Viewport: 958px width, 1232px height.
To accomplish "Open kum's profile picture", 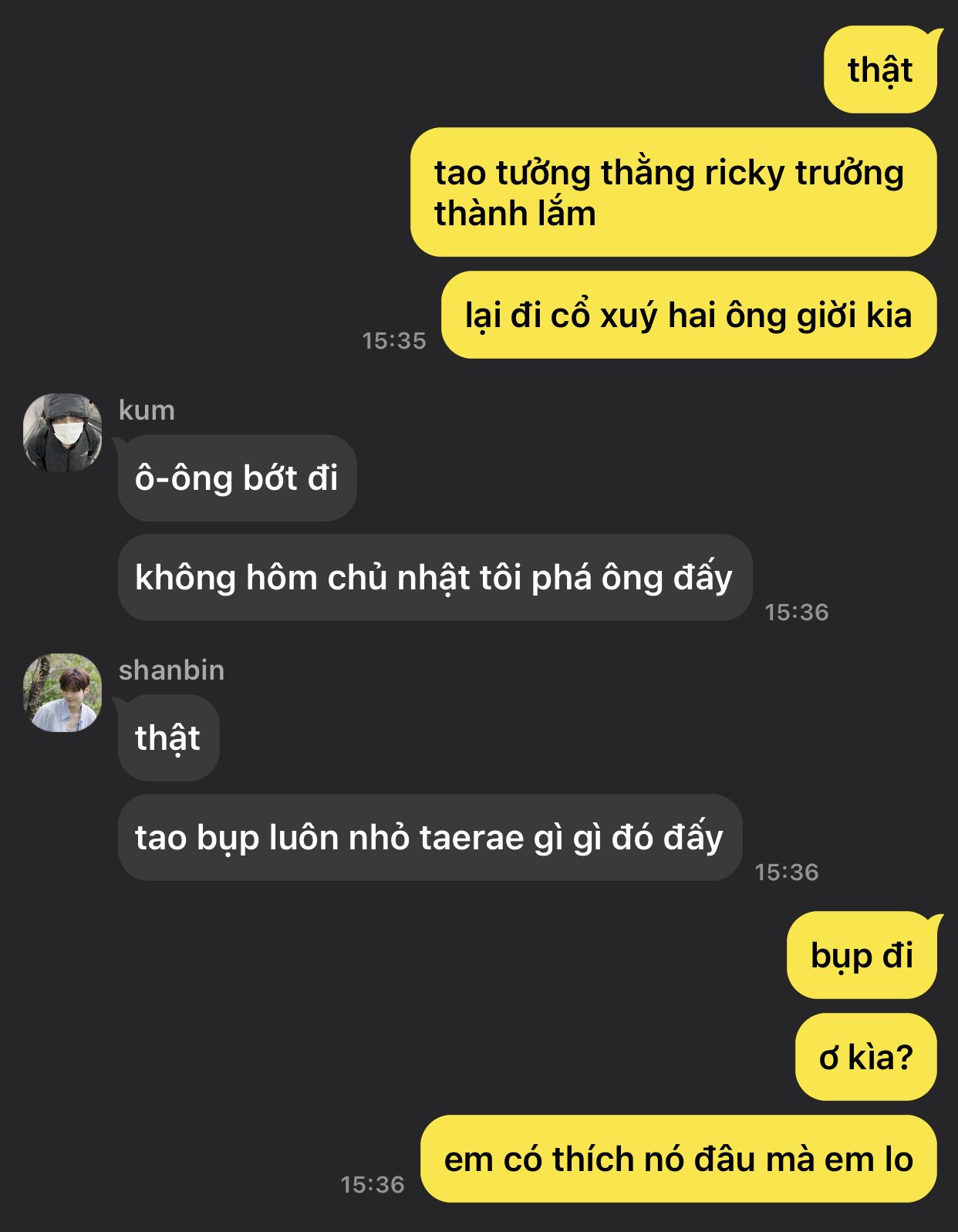I will click(62, 433).
